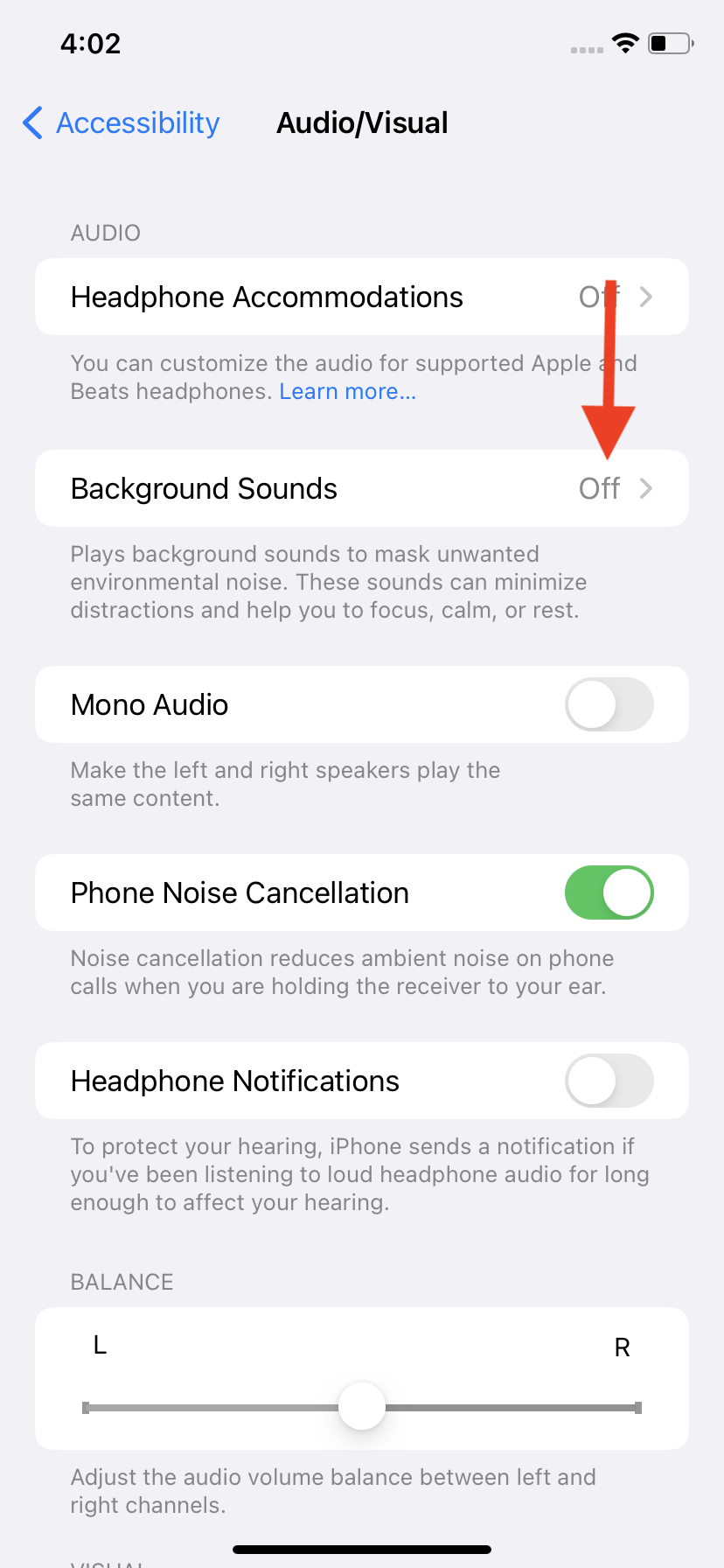Turn off Phone Noise Cancellation

point(609,893)
